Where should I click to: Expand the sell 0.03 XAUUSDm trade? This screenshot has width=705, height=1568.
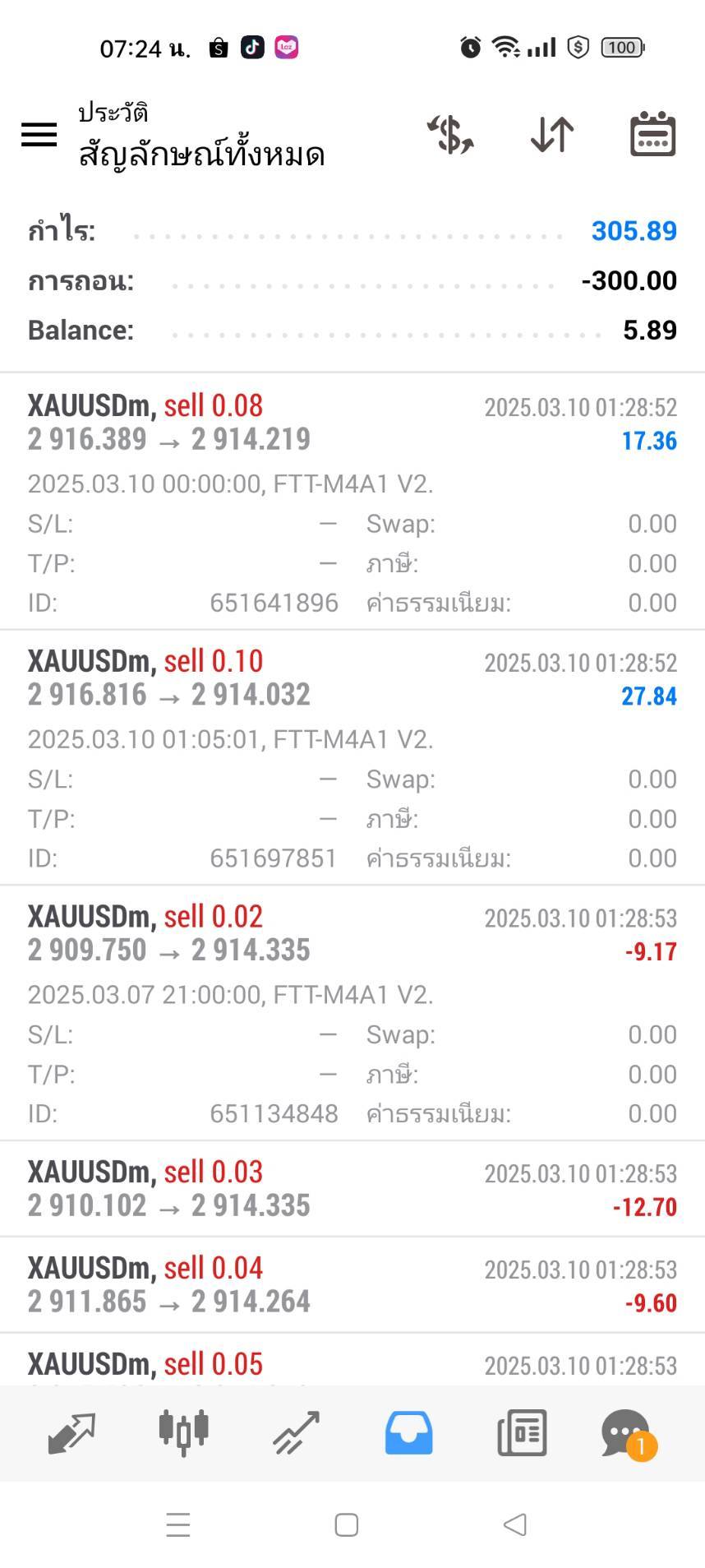(352, 1188)
